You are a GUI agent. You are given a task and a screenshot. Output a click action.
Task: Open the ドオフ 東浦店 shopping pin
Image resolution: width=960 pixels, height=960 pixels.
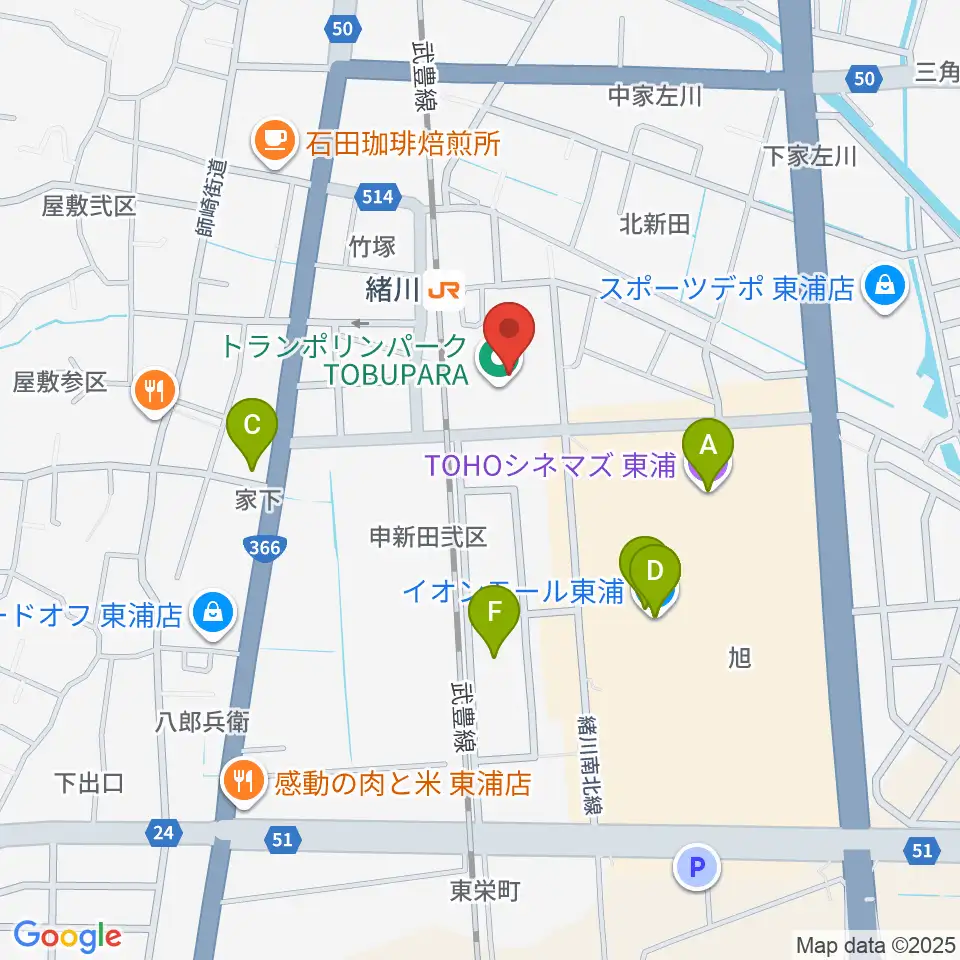pos(212,614)
